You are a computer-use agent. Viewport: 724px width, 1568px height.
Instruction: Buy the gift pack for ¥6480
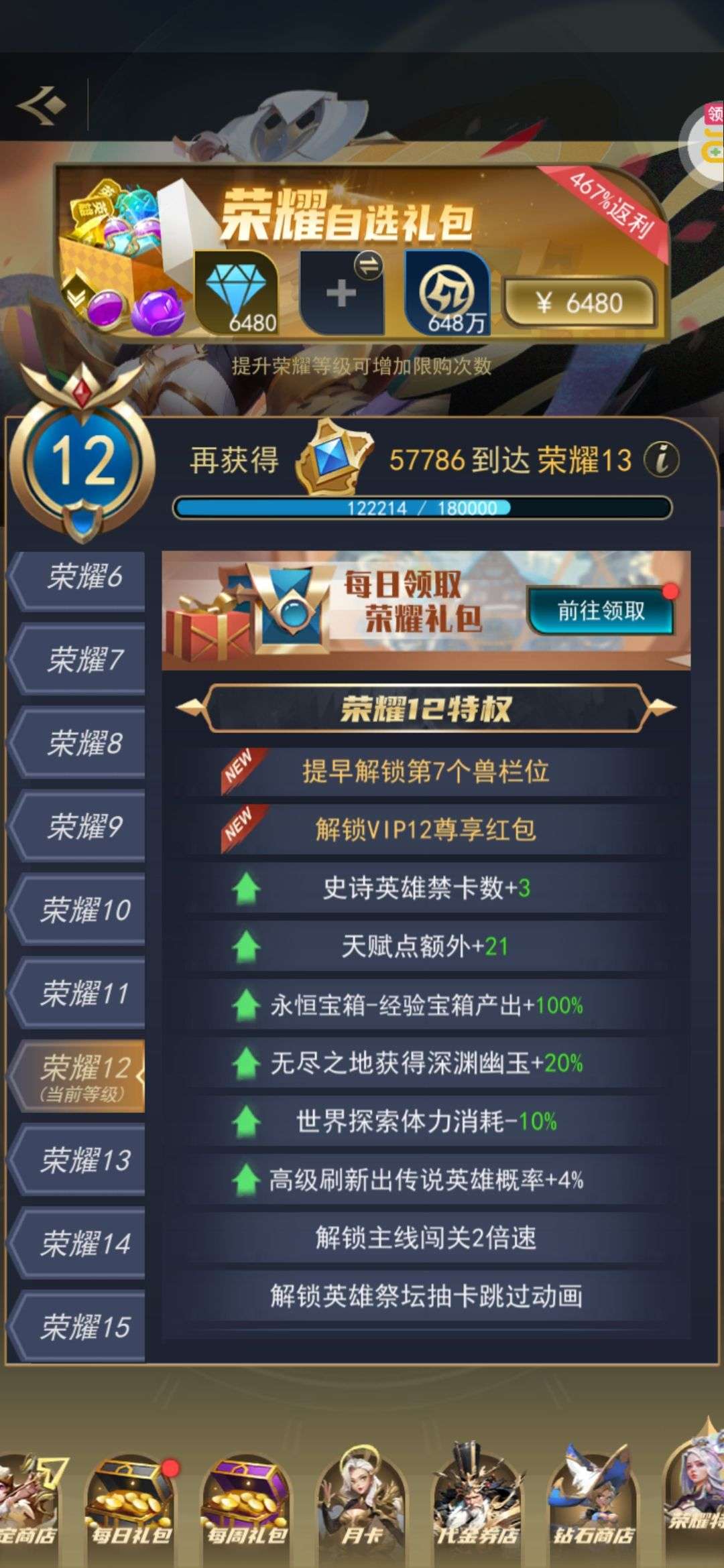coord(580,303)
